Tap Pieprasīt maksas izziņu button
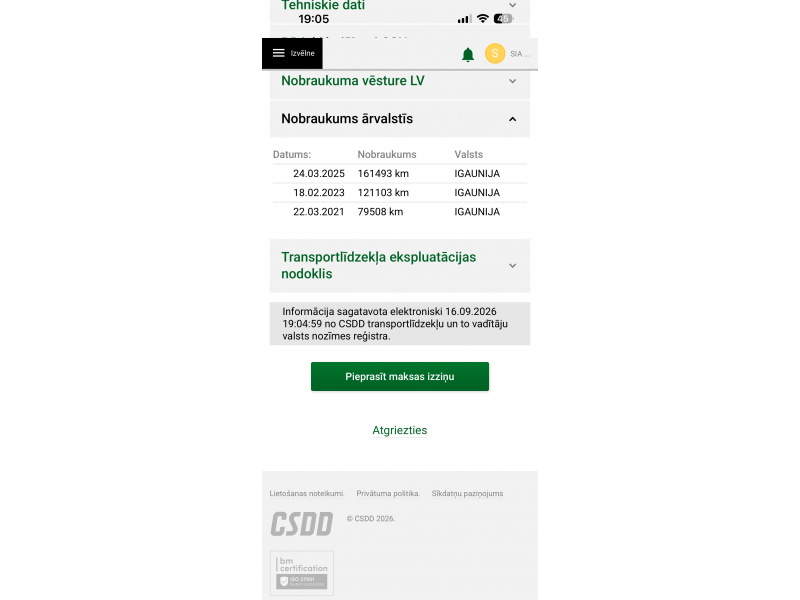The image size is (800, 600). tap(399, 377)
